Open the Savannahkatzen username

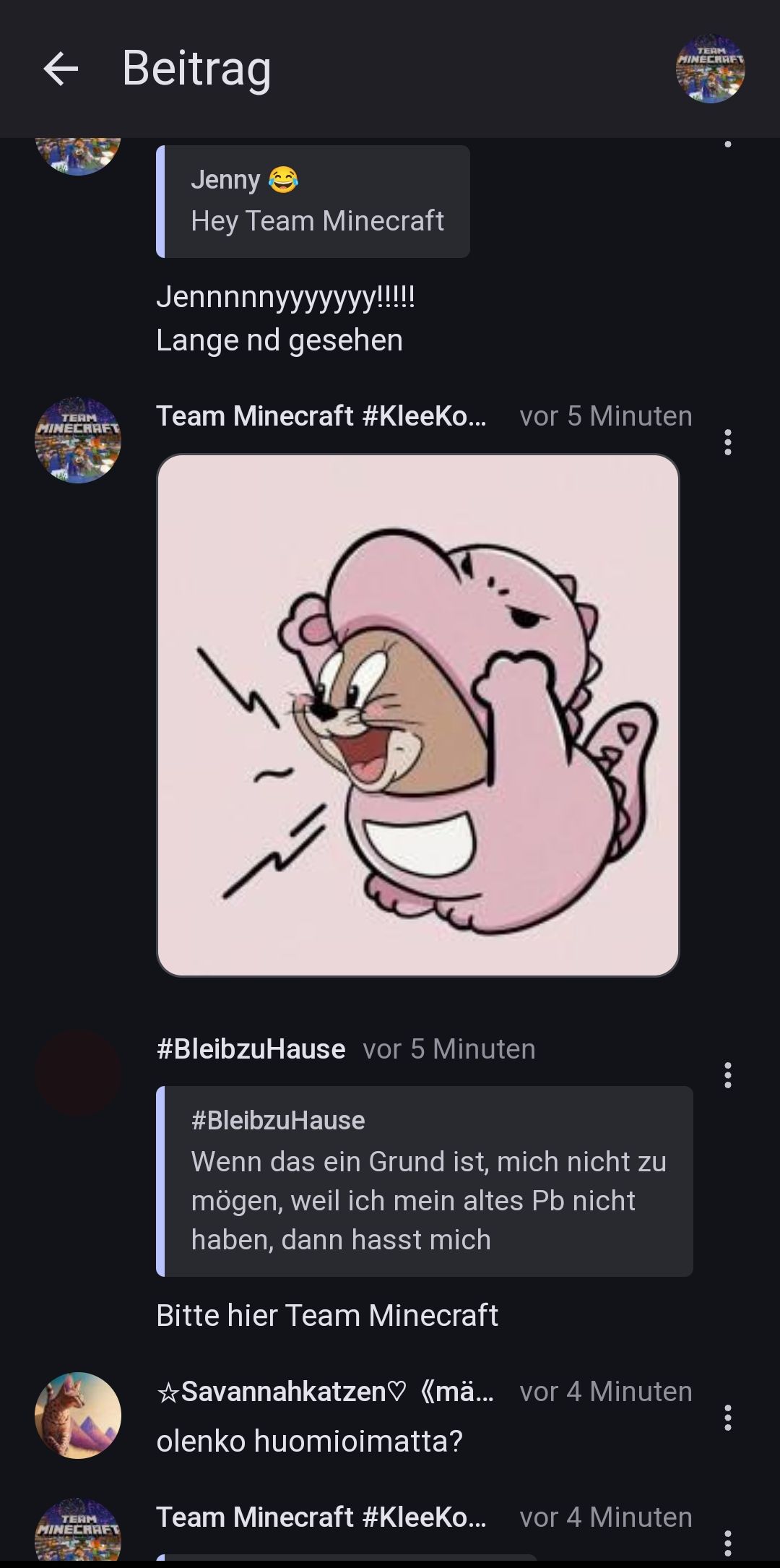point(325,1392)
